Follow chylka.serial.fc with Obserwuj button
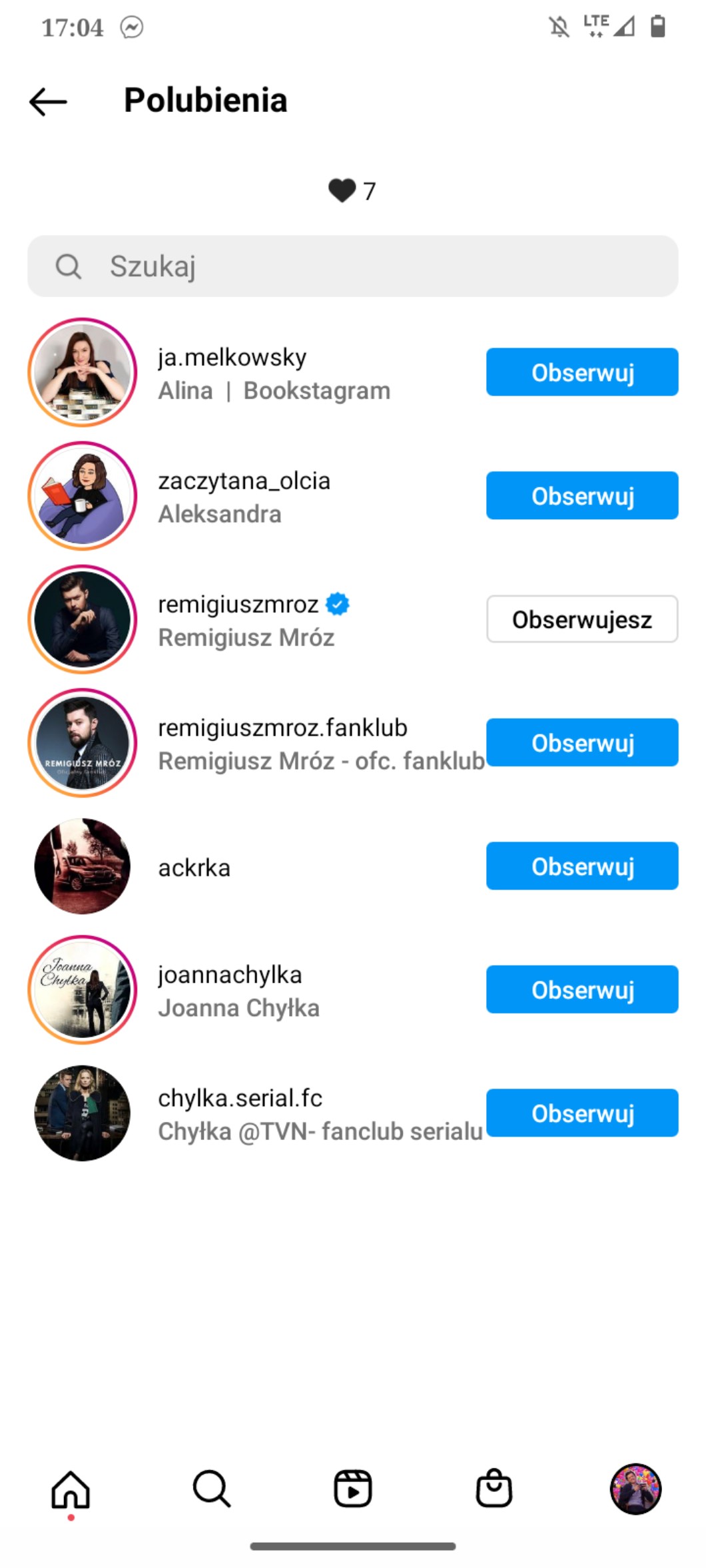Screen dimensions: 706x1568 pyautogui.click(x=581, y=1113)
